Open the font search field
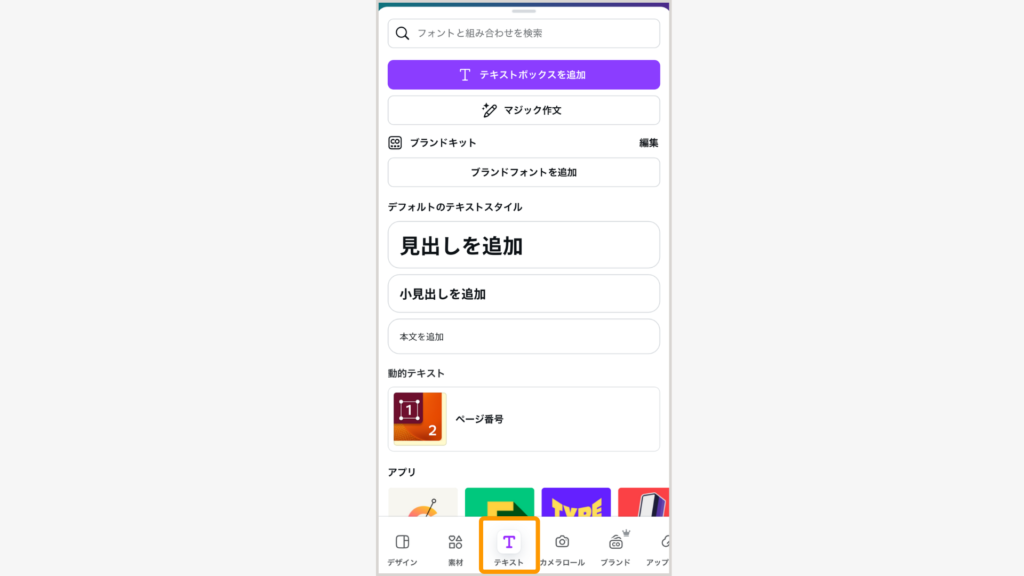Screen dimensions: 1024x576 coord(523,33)
